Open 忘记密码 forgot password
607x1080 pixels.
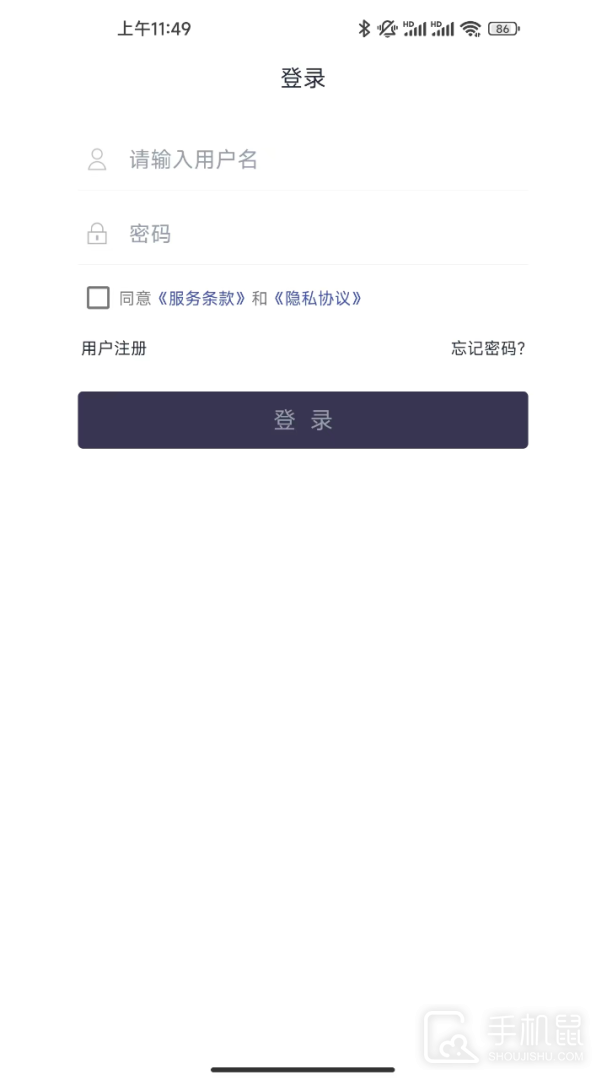click(x=487, y=348)
